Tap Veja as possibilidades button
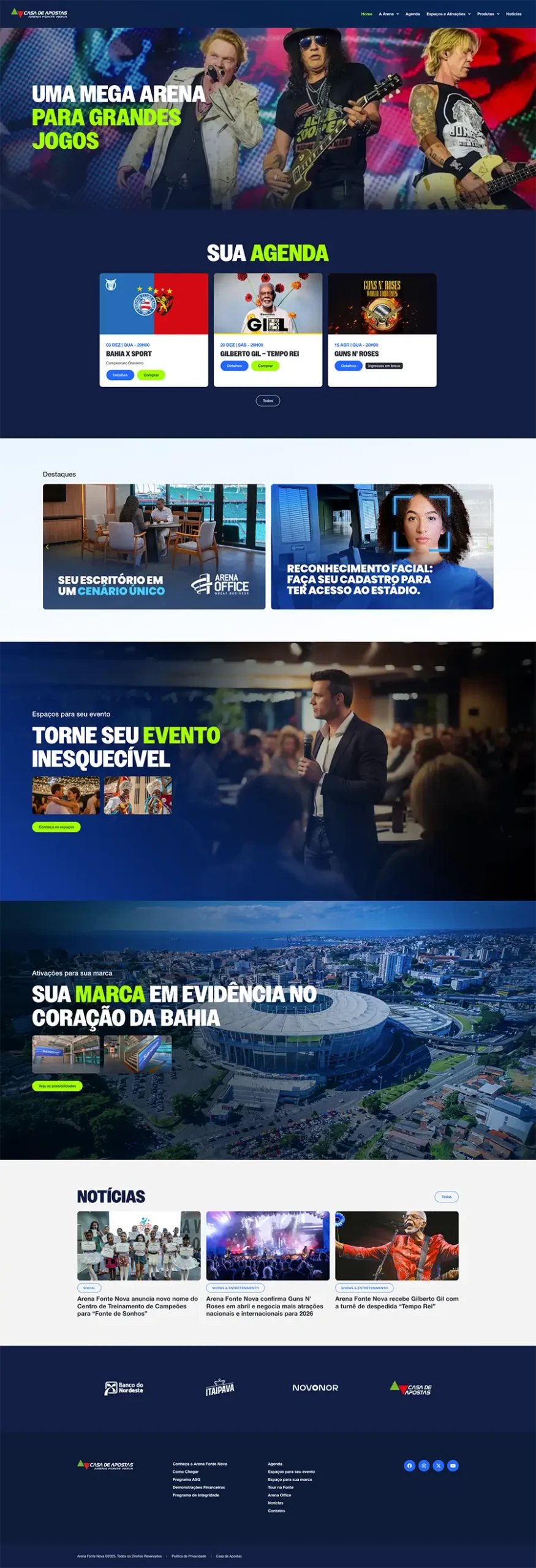Viewport: 536px width, 1568px height. click(x=57, y=1086)
